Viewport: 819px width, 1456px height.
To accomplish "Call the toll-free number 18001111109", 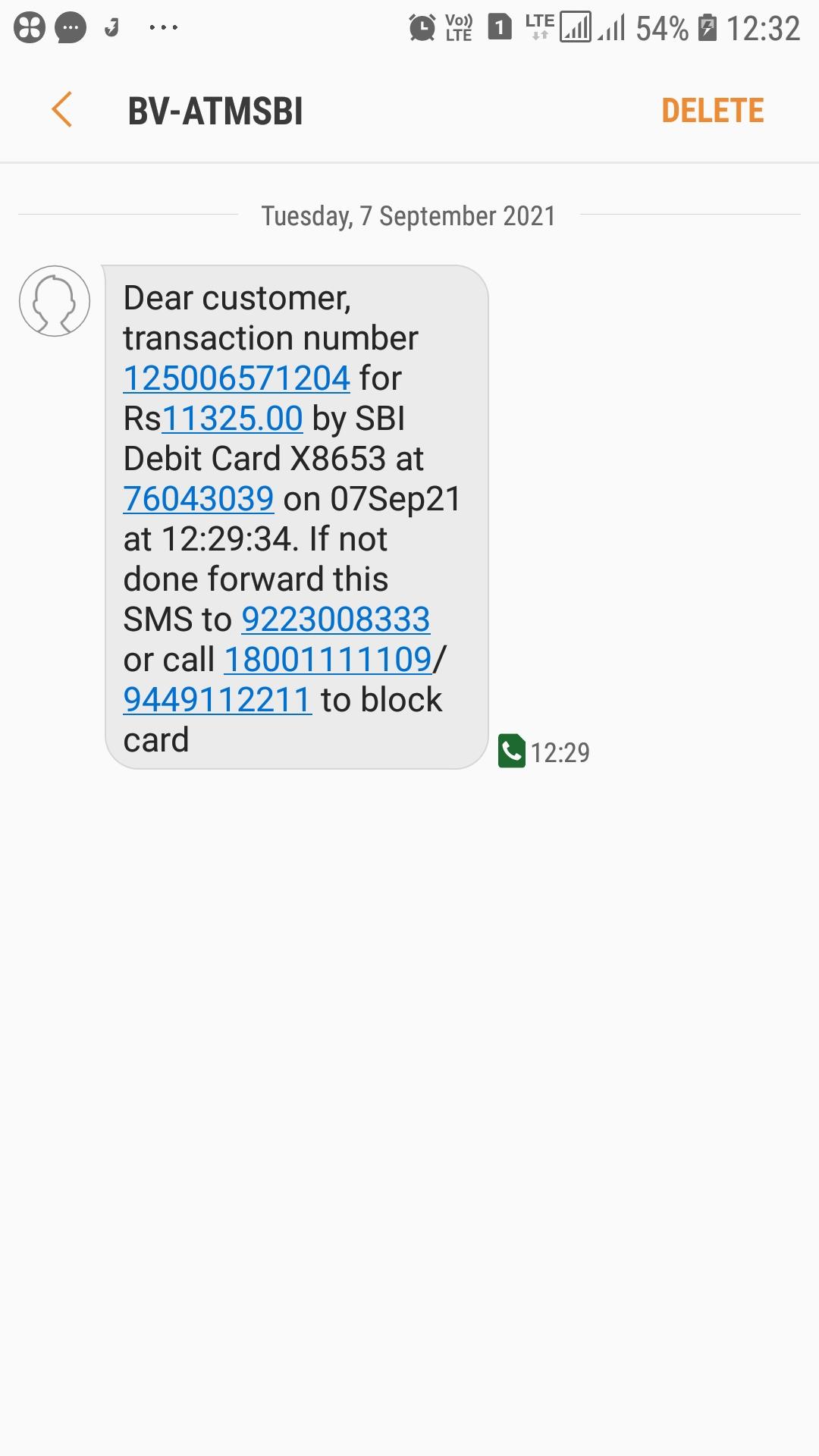I will (x=328, y=659).
